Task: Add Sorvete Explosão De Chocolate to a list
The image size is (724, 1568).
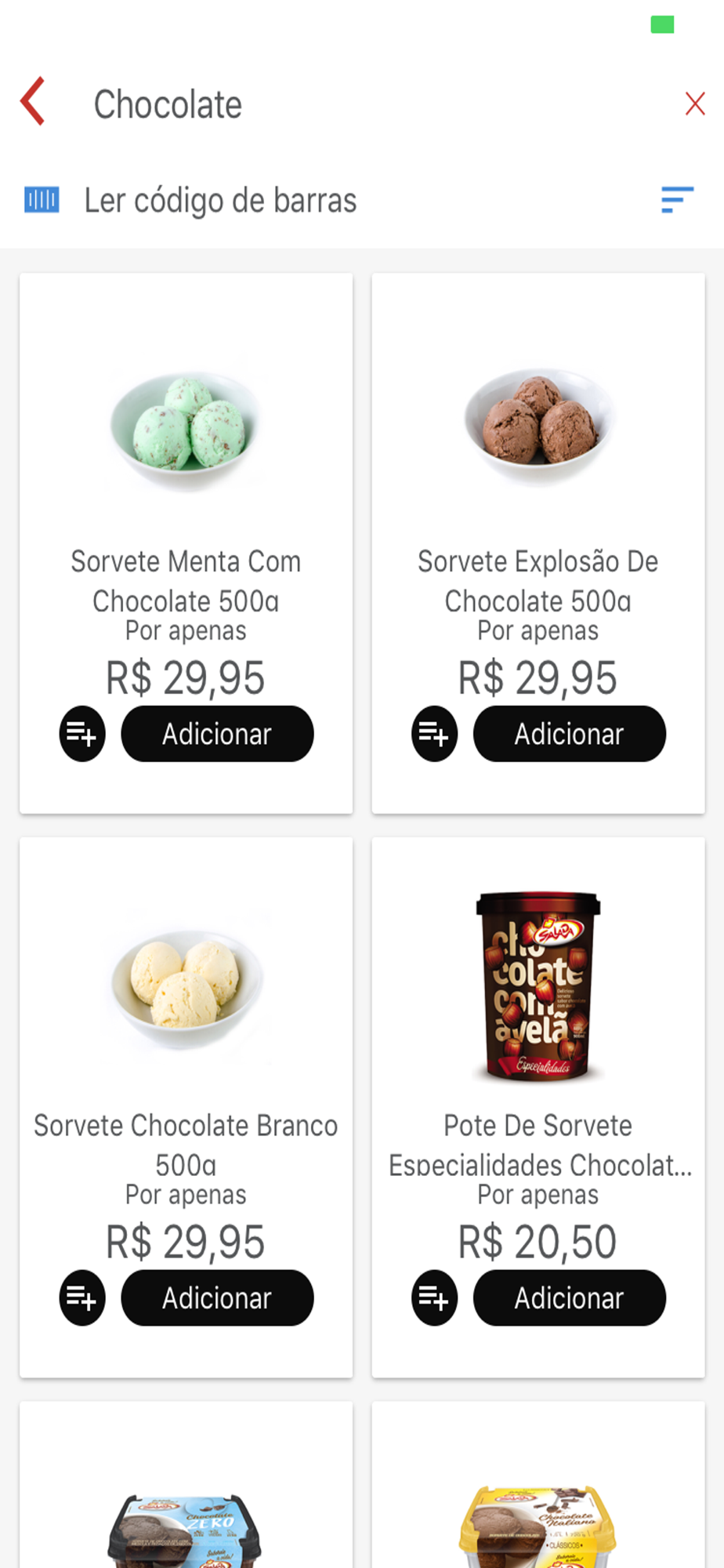Action: (x=434, y=734)
